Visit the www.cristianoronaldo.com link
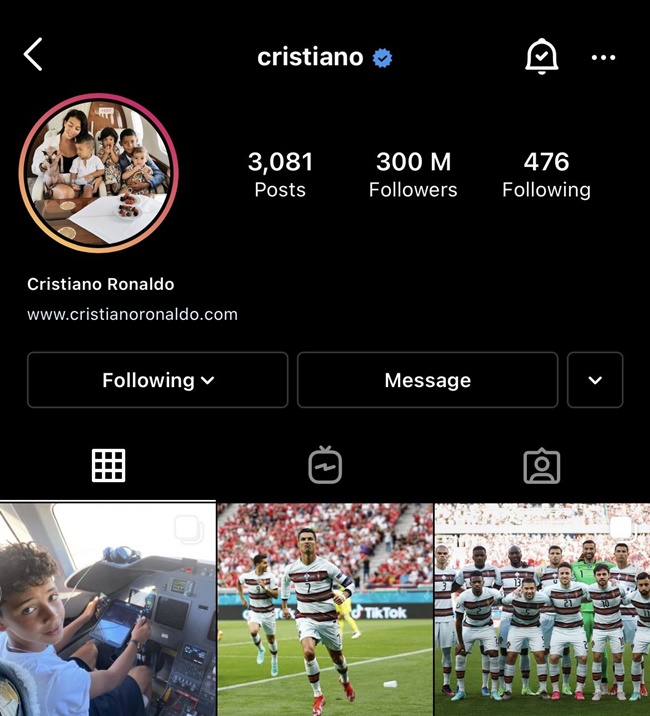Viewport: 650px width, 716px height. coord(133,314)
